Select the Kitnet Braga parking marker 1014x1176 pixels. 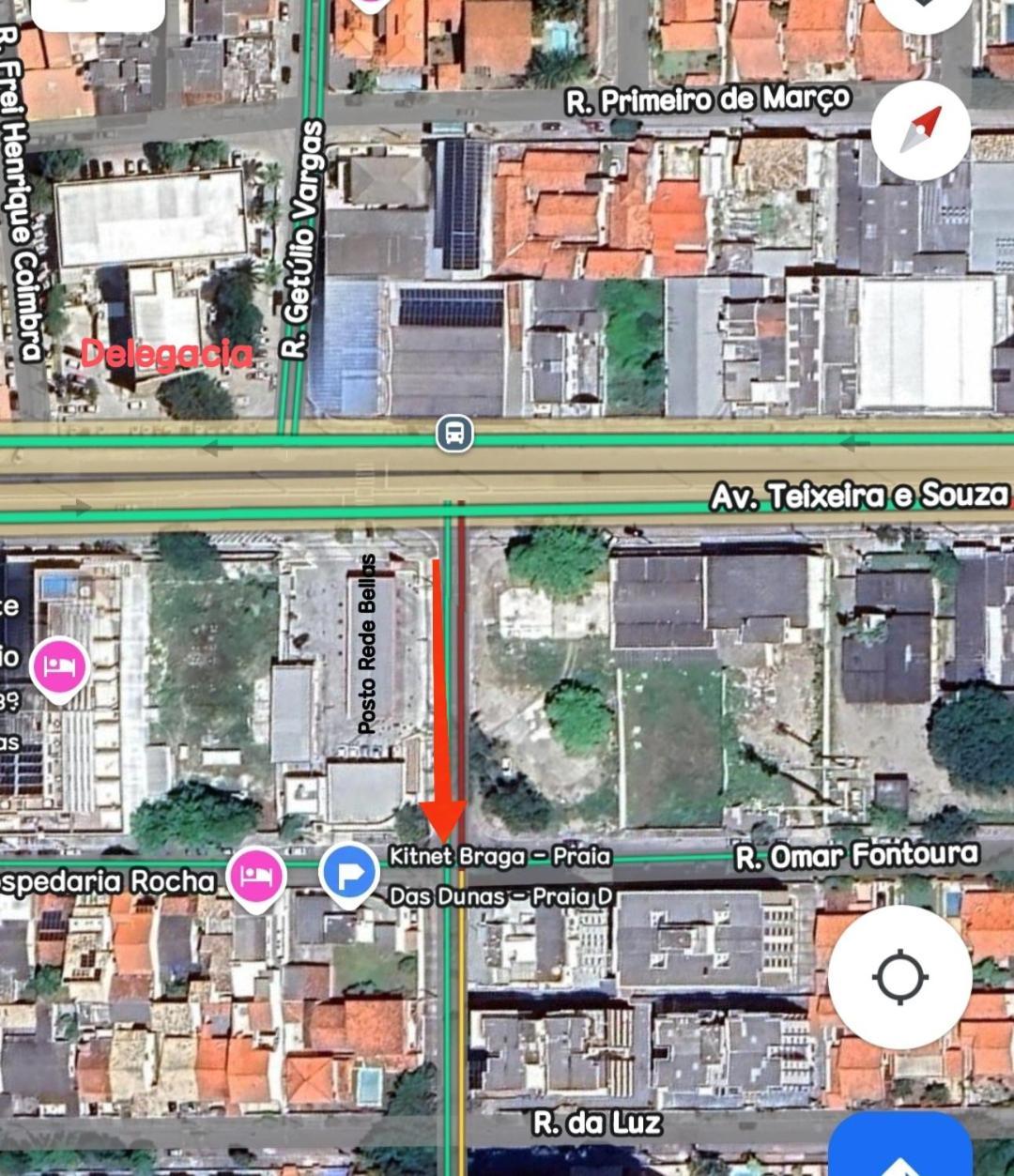[348, 875]
